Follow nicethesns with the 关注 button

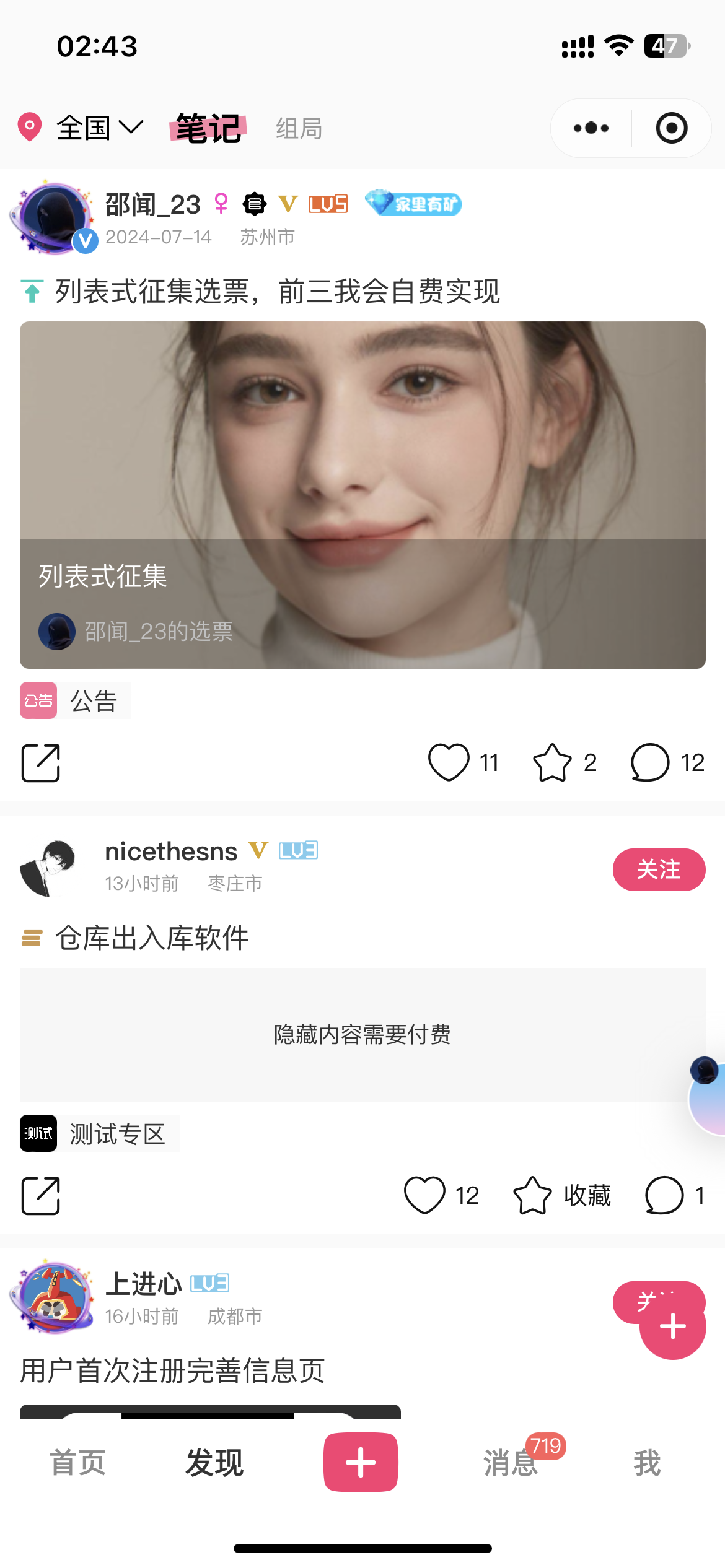pos(659,869)
